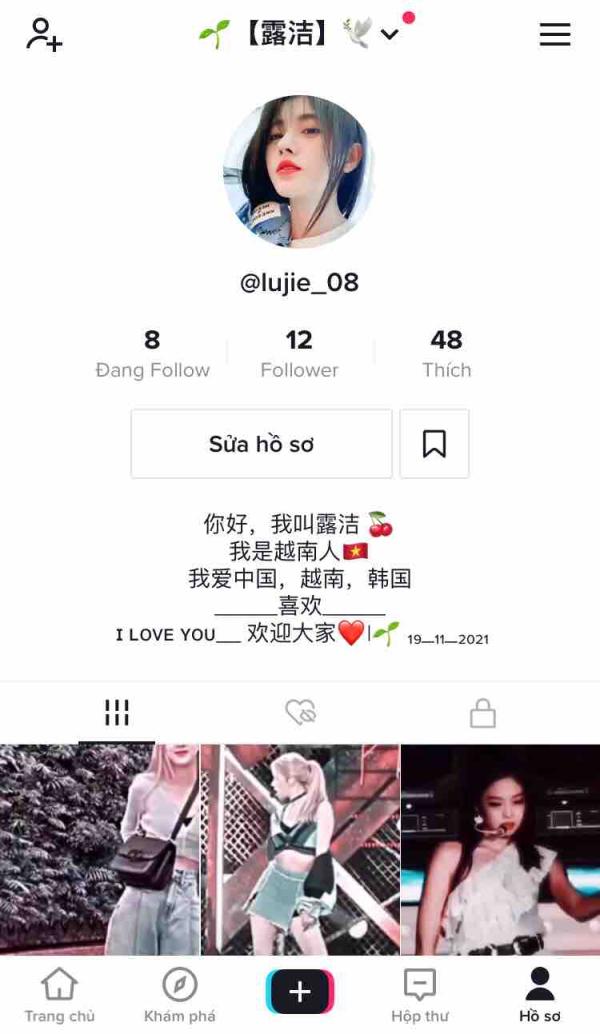Tap Sửa hồ sơ button

261,444
